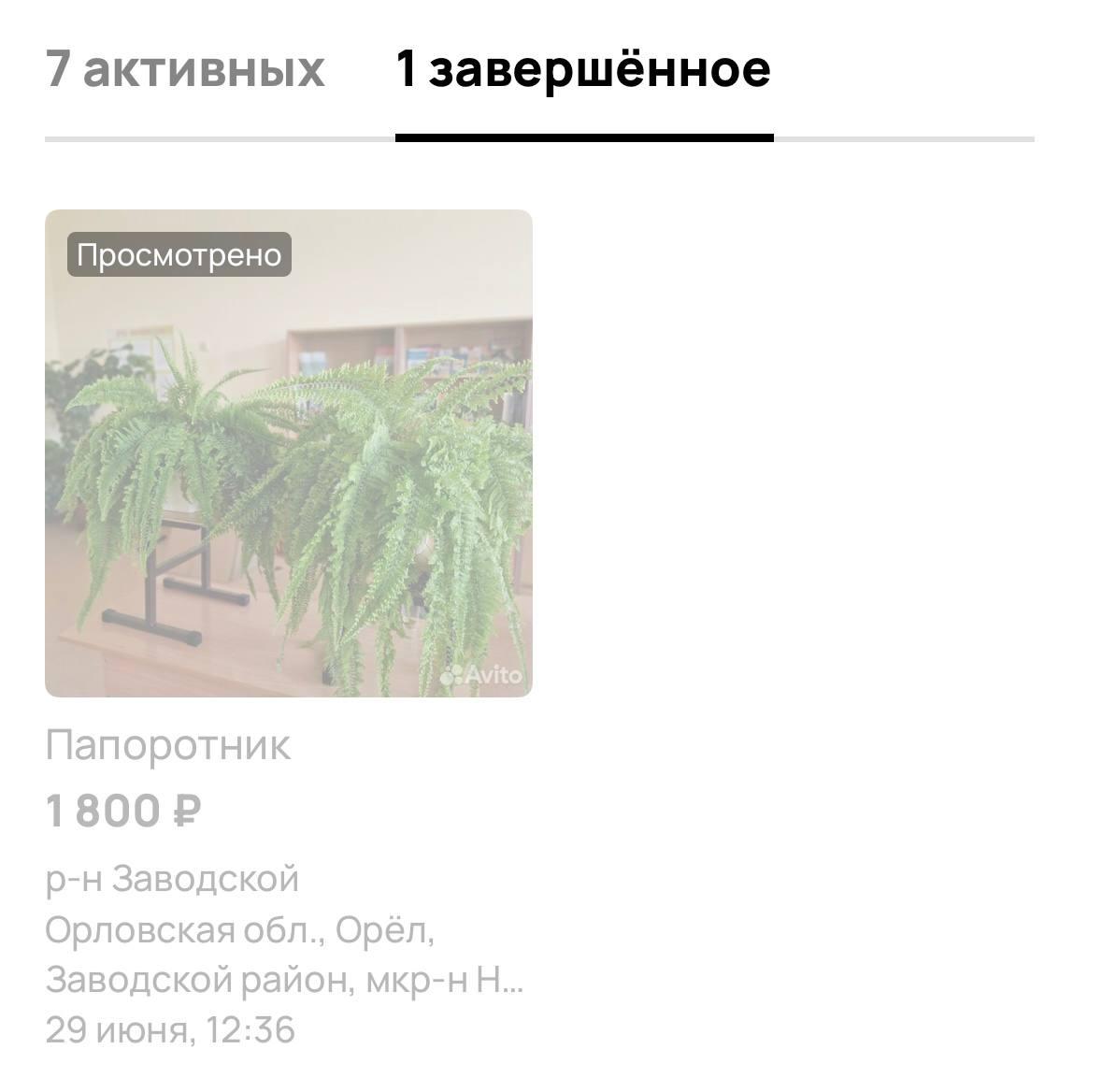Switch to the 7 активных tab
1102x1092 pixels.
click(x=185, y=70)
